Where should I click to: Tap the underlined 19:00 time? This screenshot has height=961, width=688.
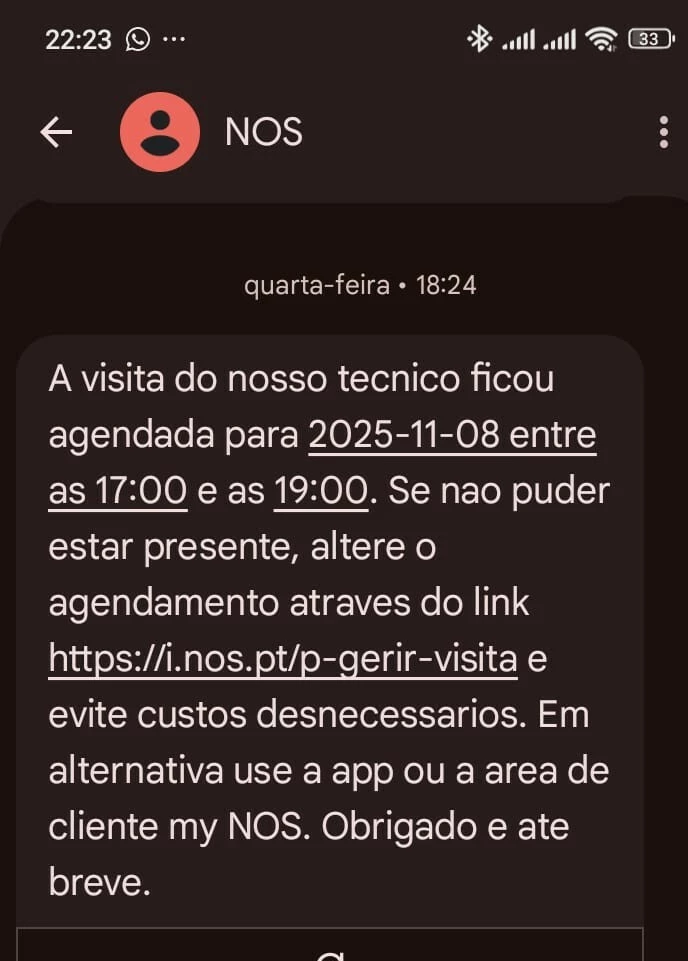320,491
